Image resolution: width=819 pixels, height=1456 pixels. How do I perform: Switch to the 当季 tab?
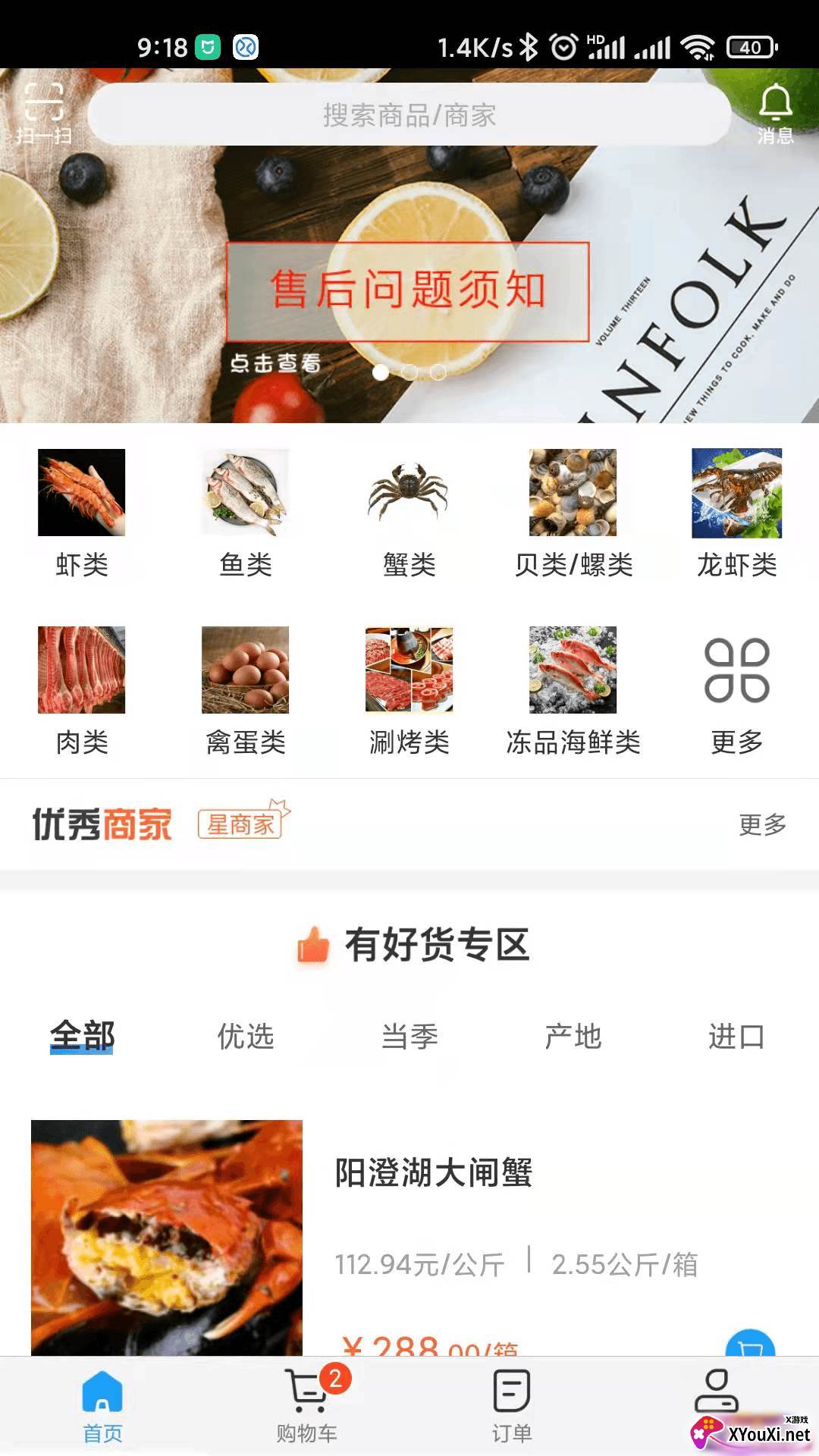click(x=409, y=1036)
